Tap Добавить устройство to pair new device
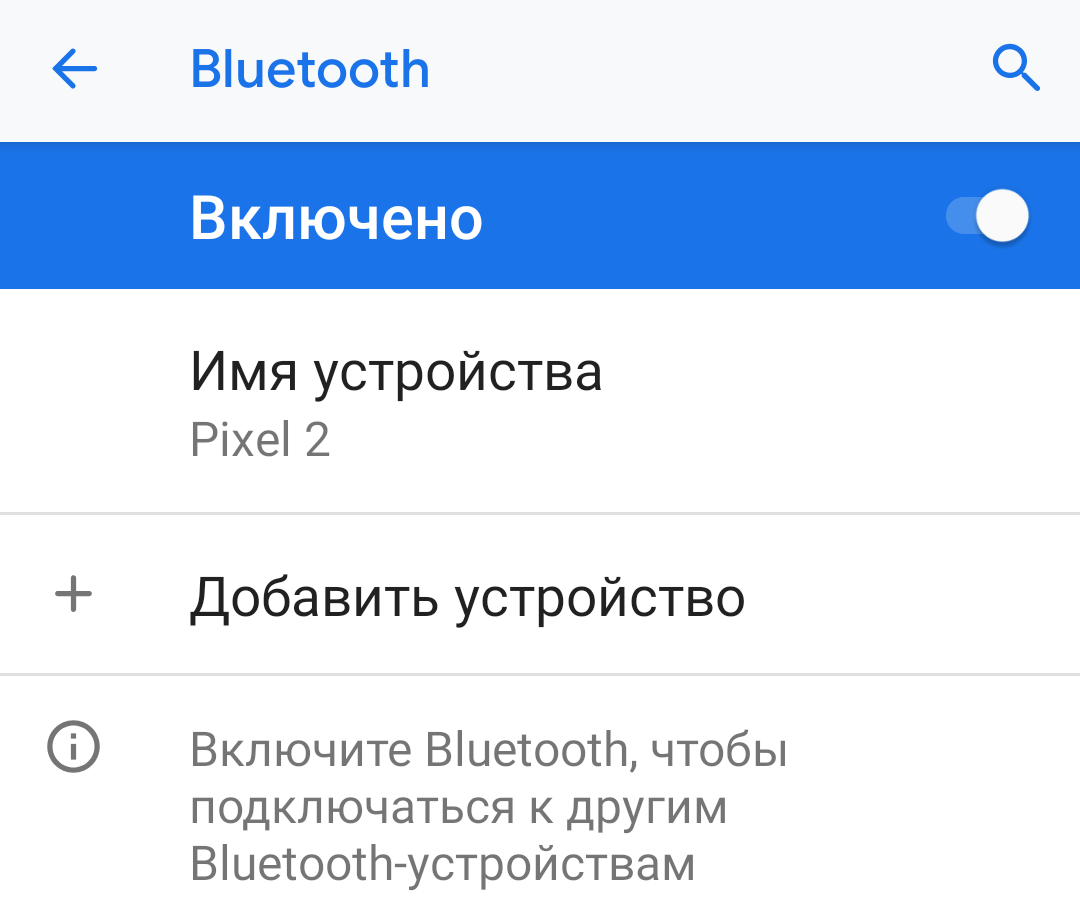 [467, 597]
